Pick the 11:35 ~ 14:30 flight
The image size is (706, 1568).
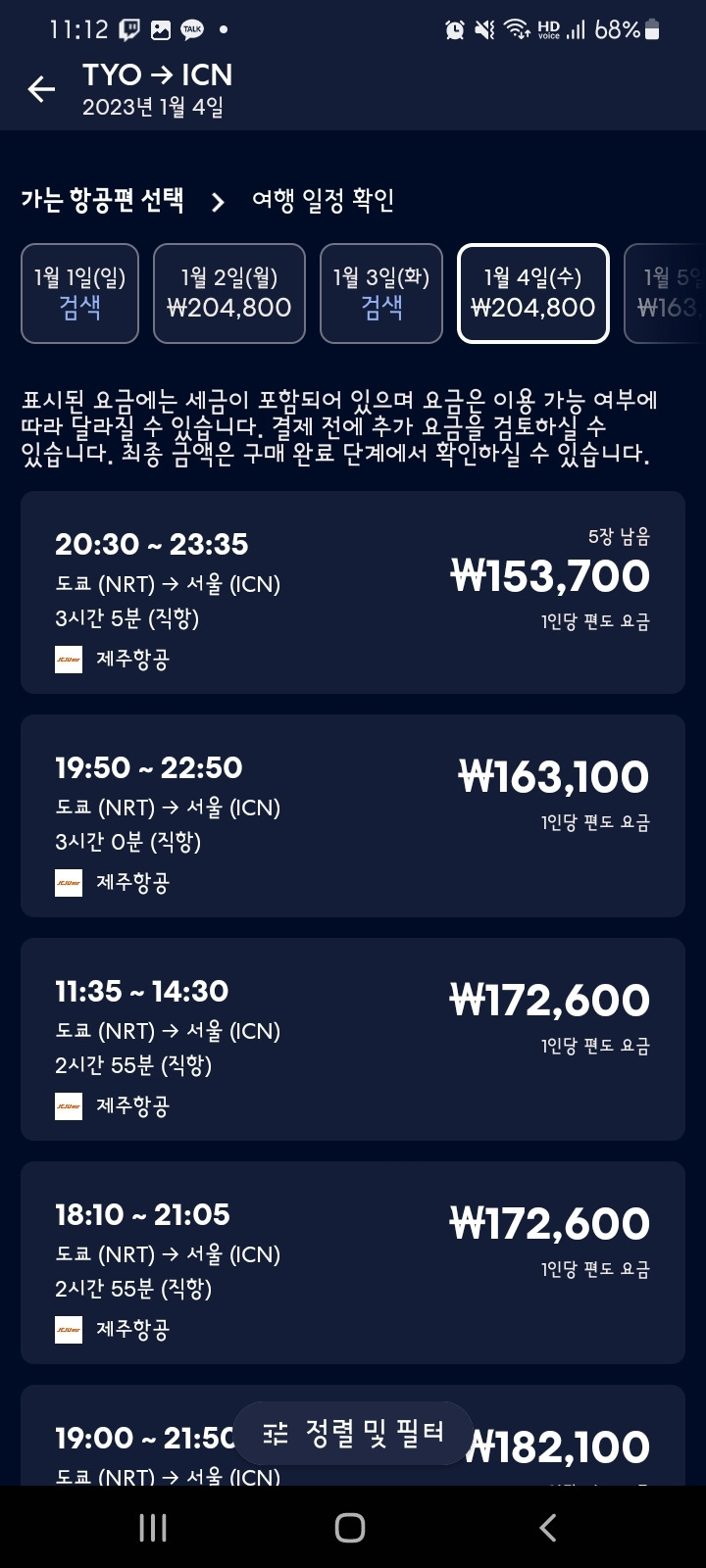tap(353, 1040)
